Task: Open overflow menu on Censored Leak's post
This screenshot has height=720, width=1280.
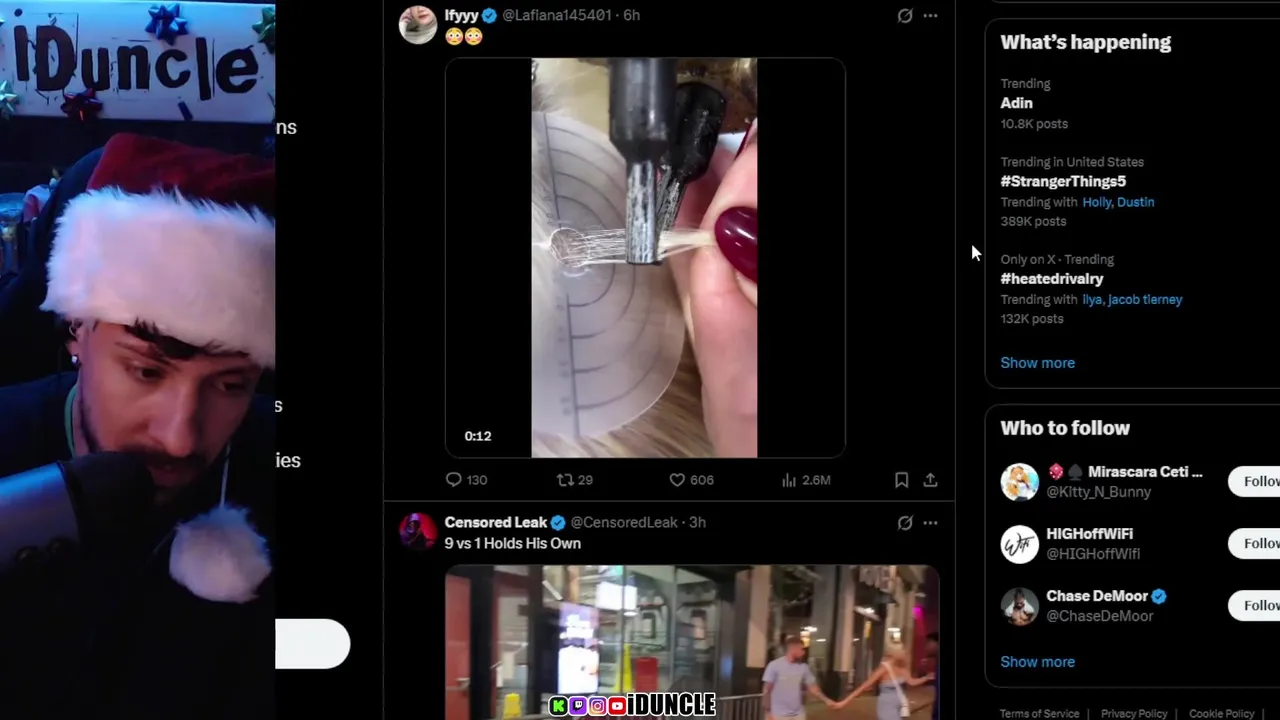Action: (x=930, y=523)
